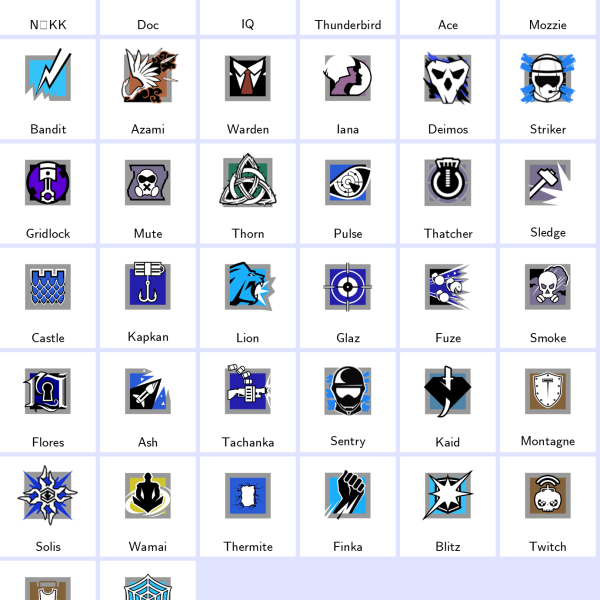Open the Castle operator card
The height and width of the screenshot is (600, 600).
pos(48,298)
